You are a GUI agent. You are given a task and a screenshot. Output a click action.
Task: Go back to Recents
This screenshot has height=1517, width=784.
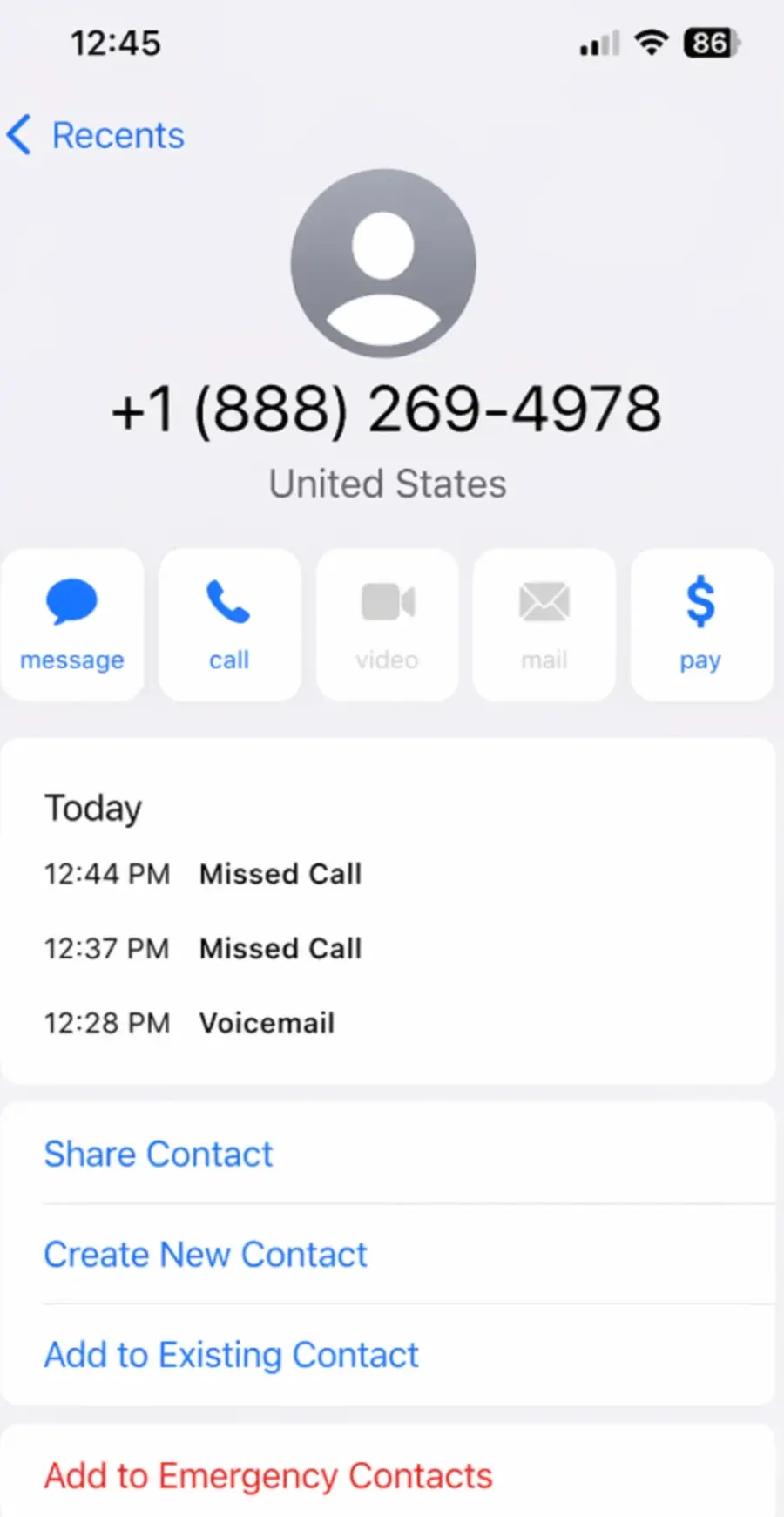click(x=96, y=136)
